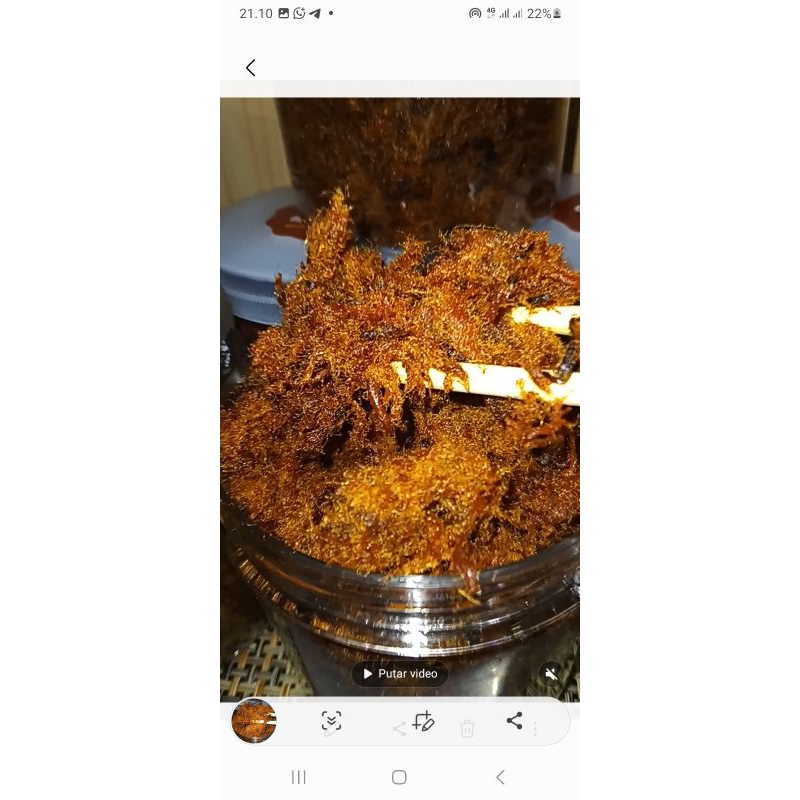Viewport: 800px width, 800px height.
Task: Go to the home screen
Action: click(x=399, y=777)
